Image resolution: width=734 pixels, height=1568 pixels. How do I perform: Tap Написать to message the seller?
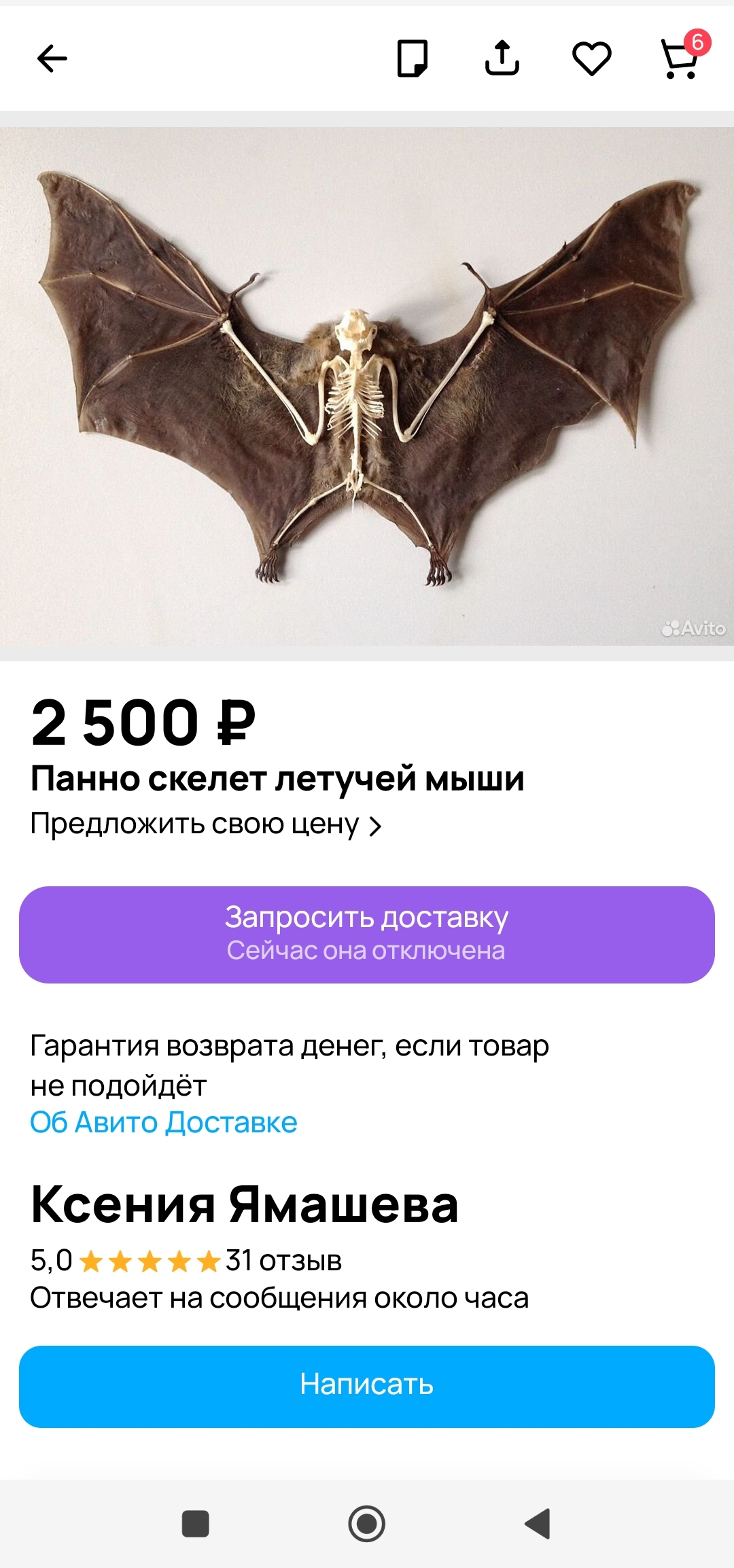point(367,1387)
